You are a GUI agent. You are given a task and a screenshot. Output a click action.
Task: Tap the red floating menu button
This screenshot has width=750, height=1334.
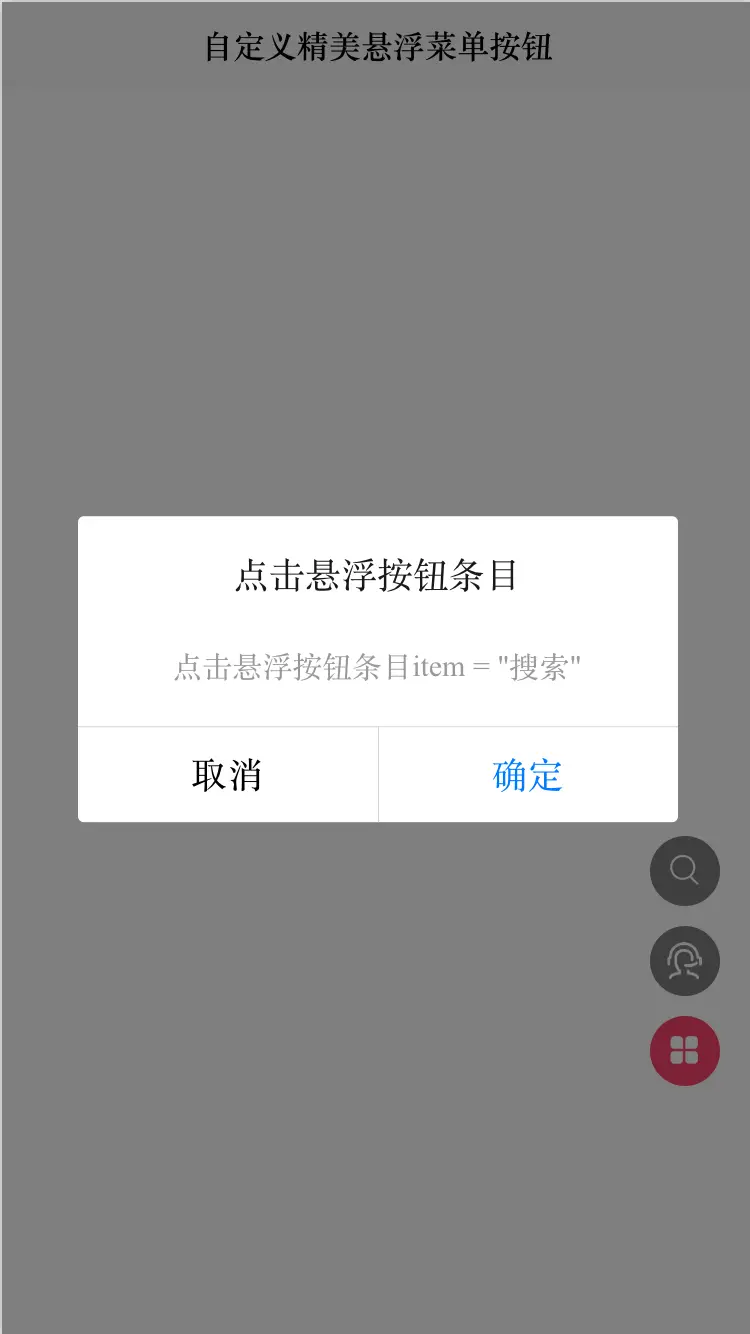tap(685, 1051)
